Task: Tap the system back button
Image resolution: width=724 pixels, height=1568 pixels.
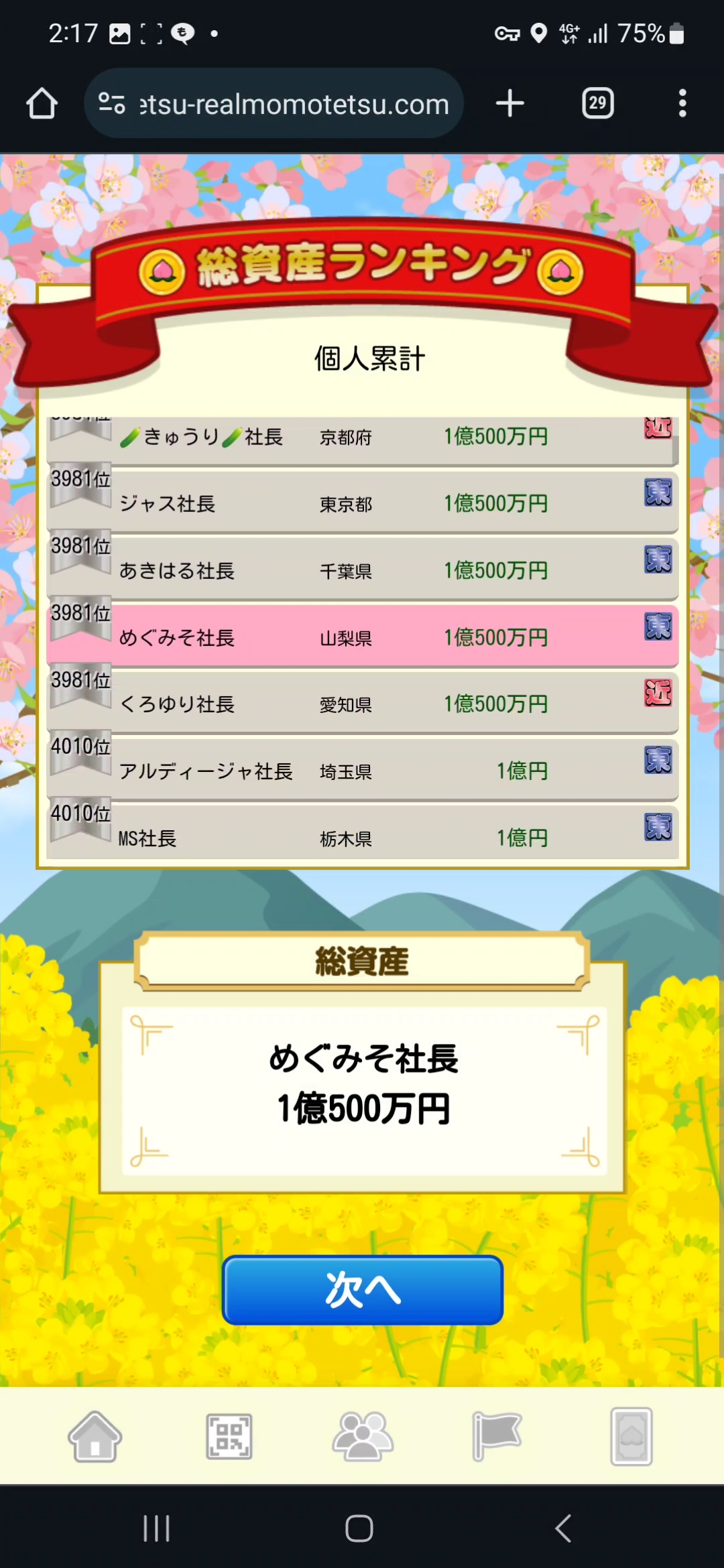Action: click(563, 1528)
